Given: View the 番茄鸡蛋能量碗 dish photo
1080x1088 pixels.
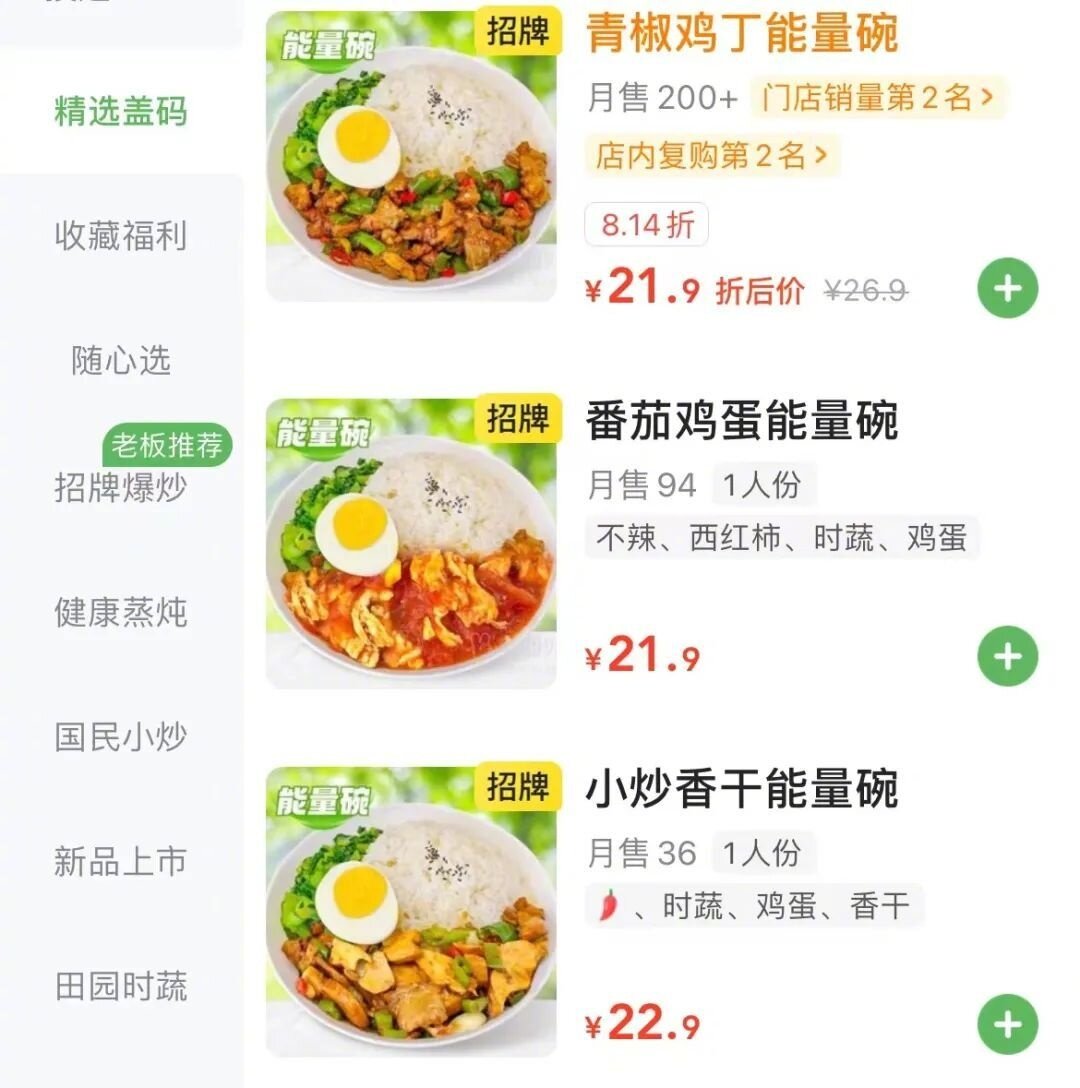Looking at the screenshot, I should coord(411,544).
